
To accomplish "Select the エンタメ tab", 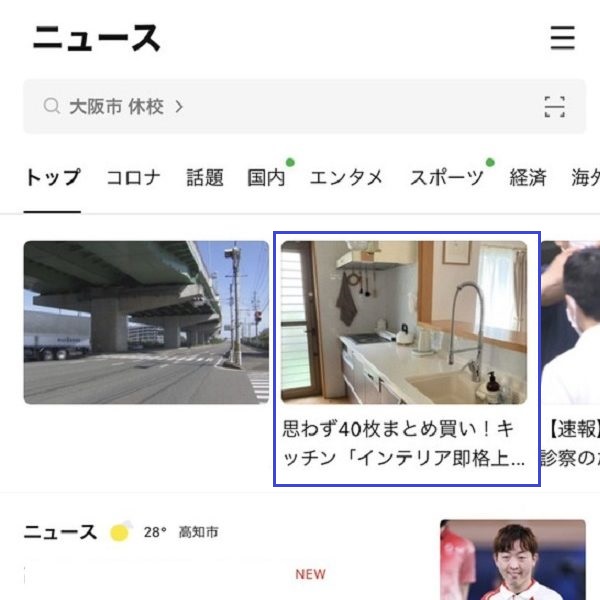I will pos(346,178).
